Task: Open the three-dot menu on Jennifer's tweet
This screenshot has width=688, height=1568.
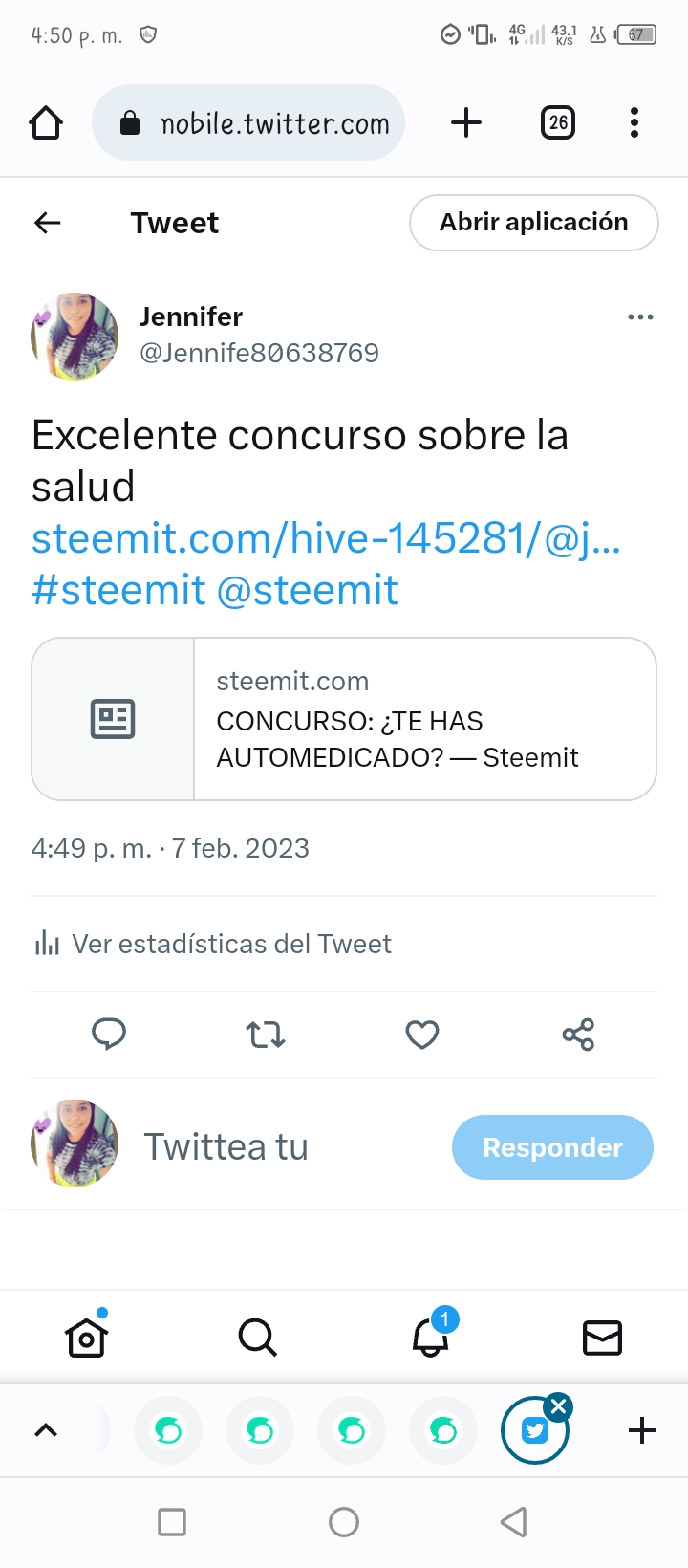Action: 640,317
